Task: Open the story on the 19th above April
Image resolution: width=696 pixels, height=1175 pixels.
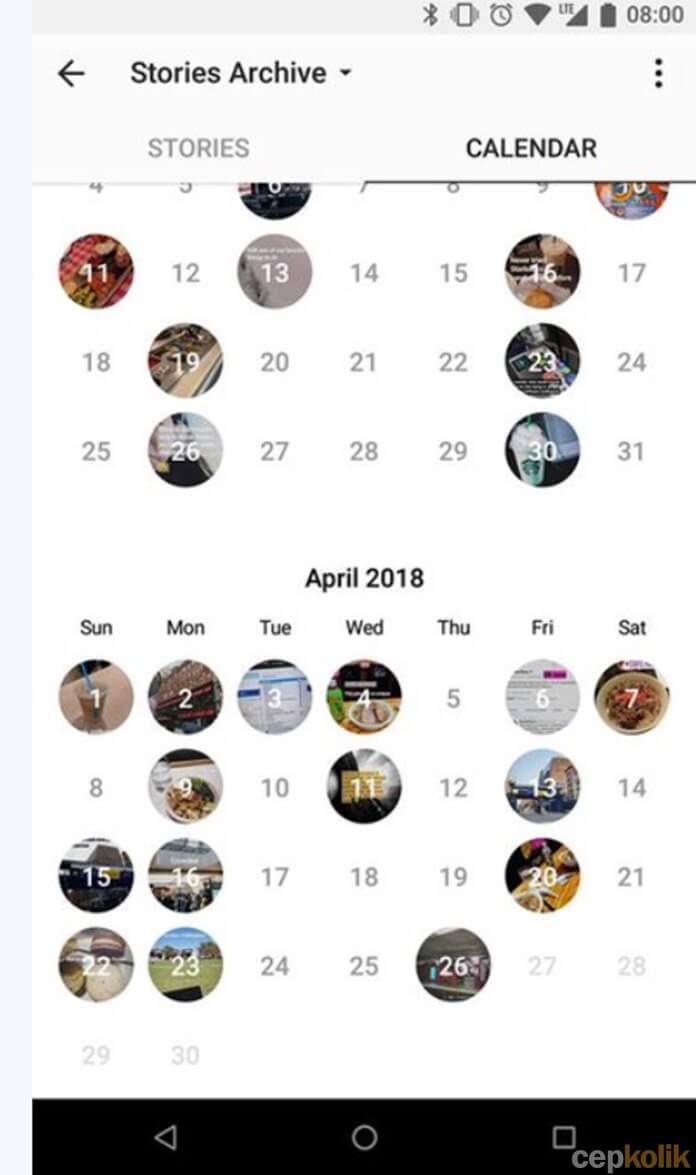Action: tap(185, 360)
